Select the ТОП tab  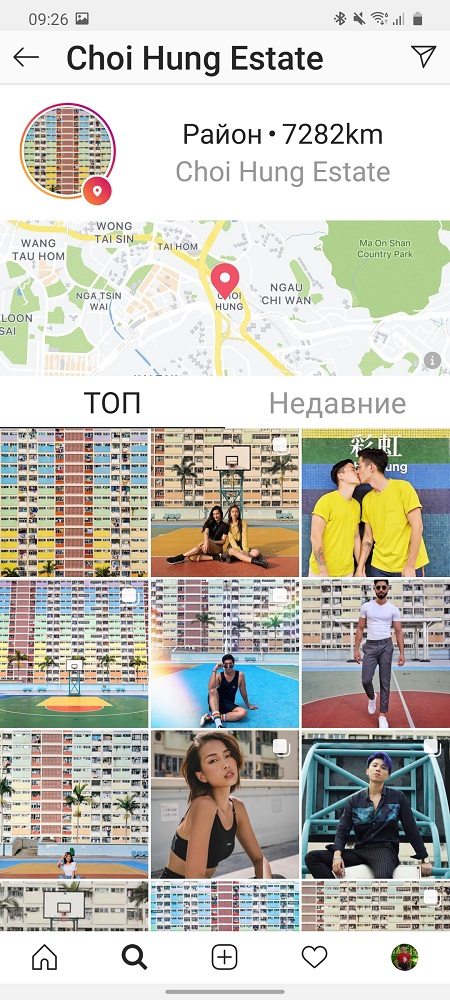112,403
